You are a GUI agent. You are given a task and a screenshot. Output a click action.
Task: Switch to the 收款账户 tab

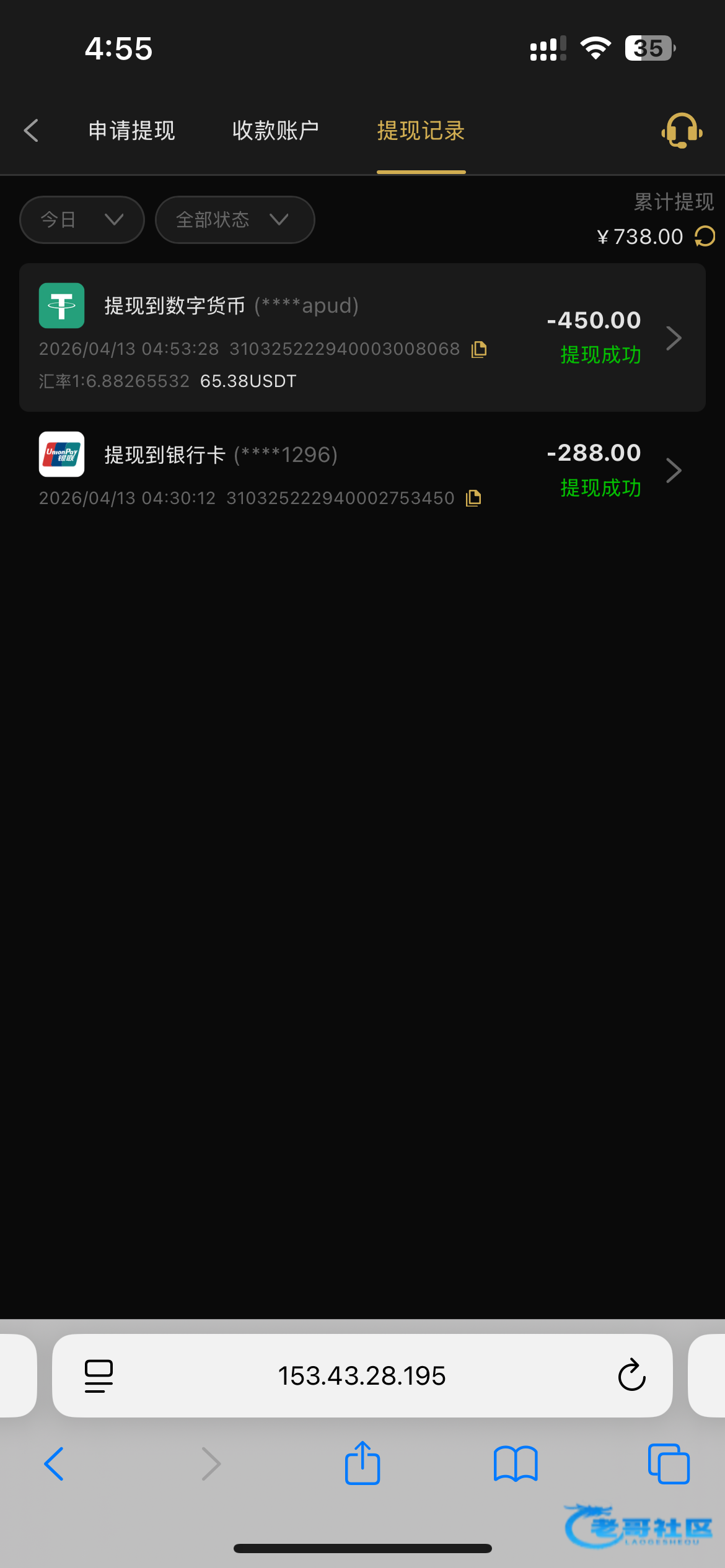pyautogui.click(x=276, y=131)
